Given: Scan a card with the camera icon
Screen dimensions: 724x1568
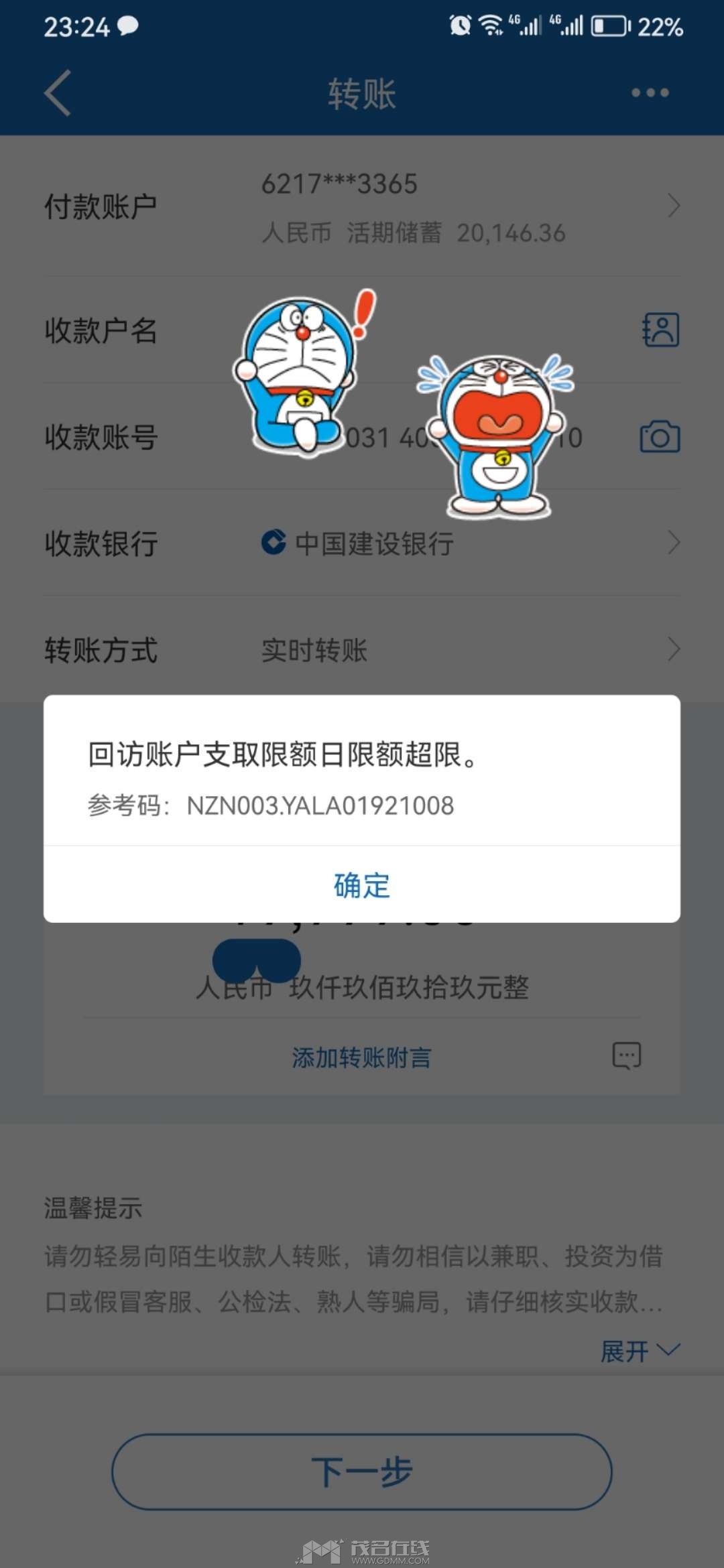Looking at the screenshot, I should click(x=660, y=437).
